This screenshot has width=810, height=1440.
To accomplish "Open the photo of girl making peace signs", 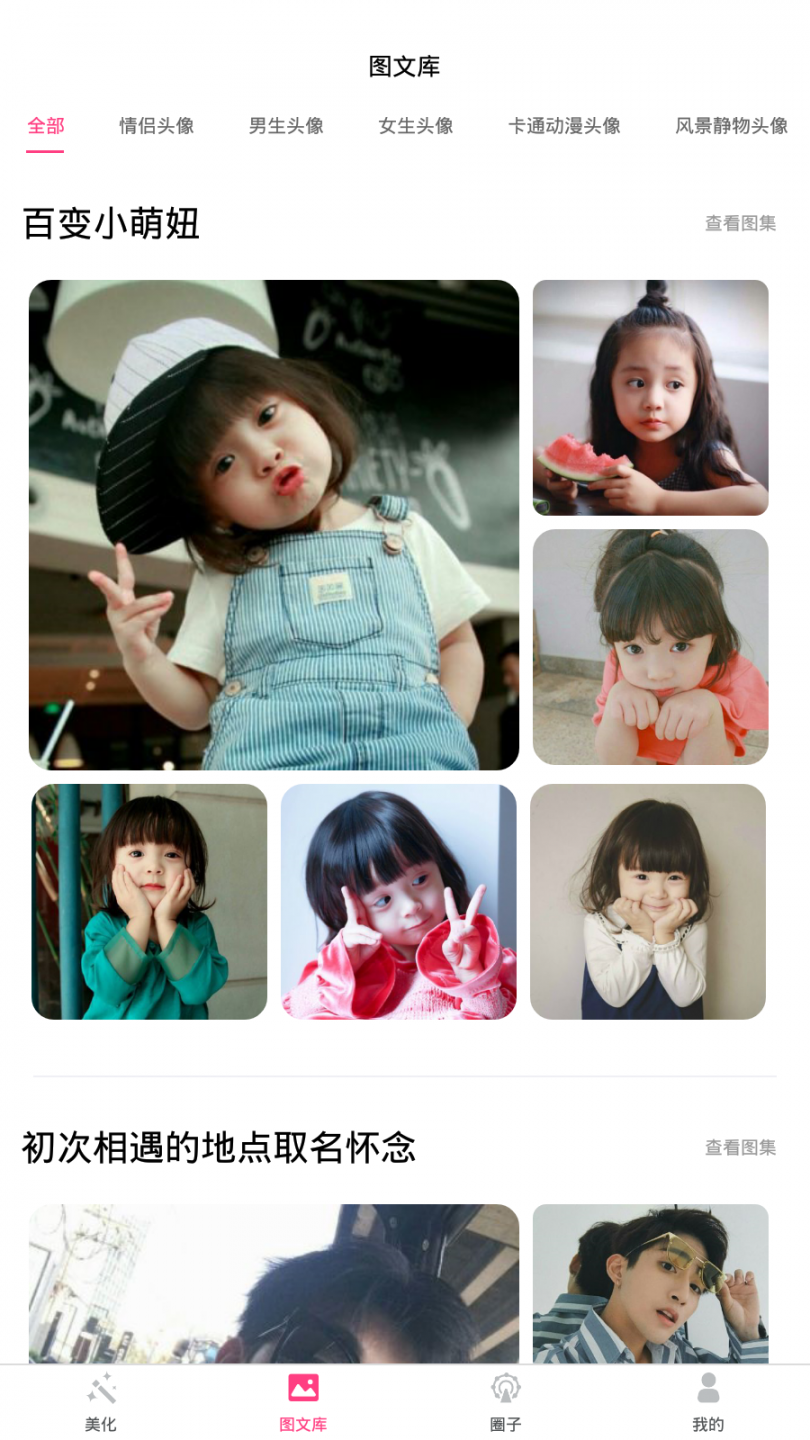I will point(399,902).
